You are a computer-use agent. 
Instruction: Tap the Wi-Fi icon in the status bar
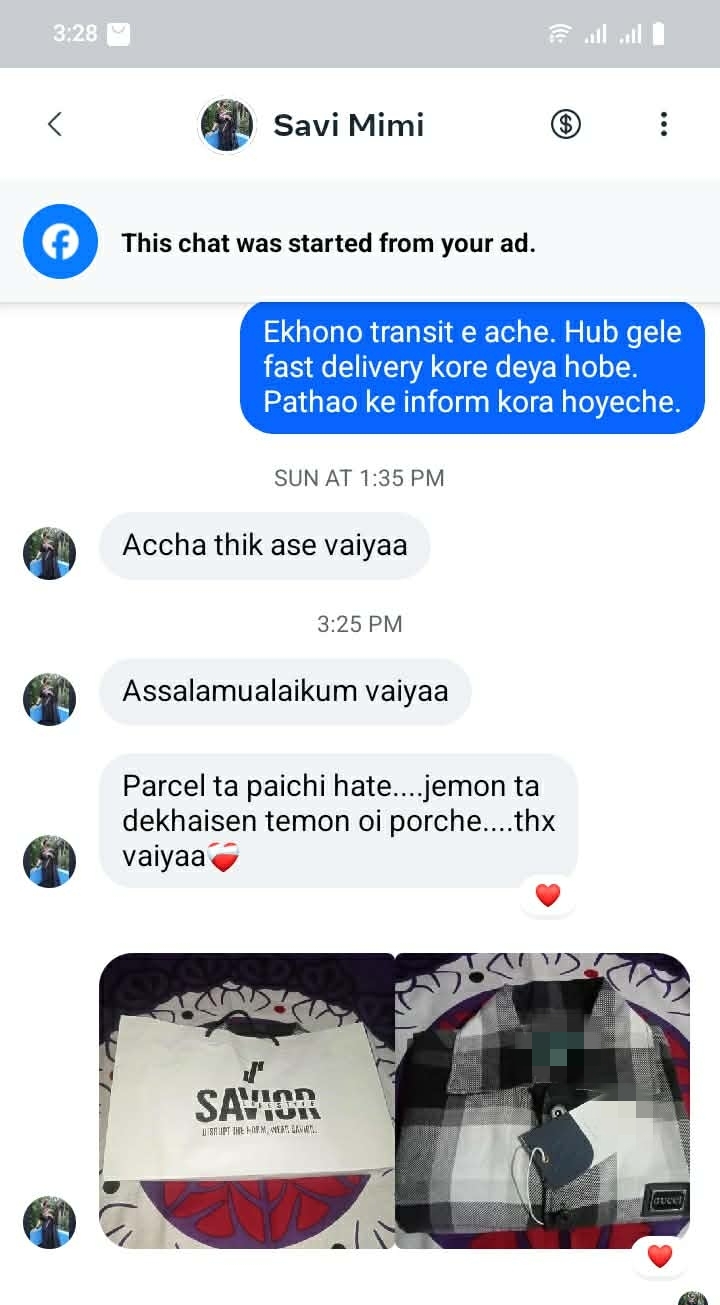click(557, 31)
